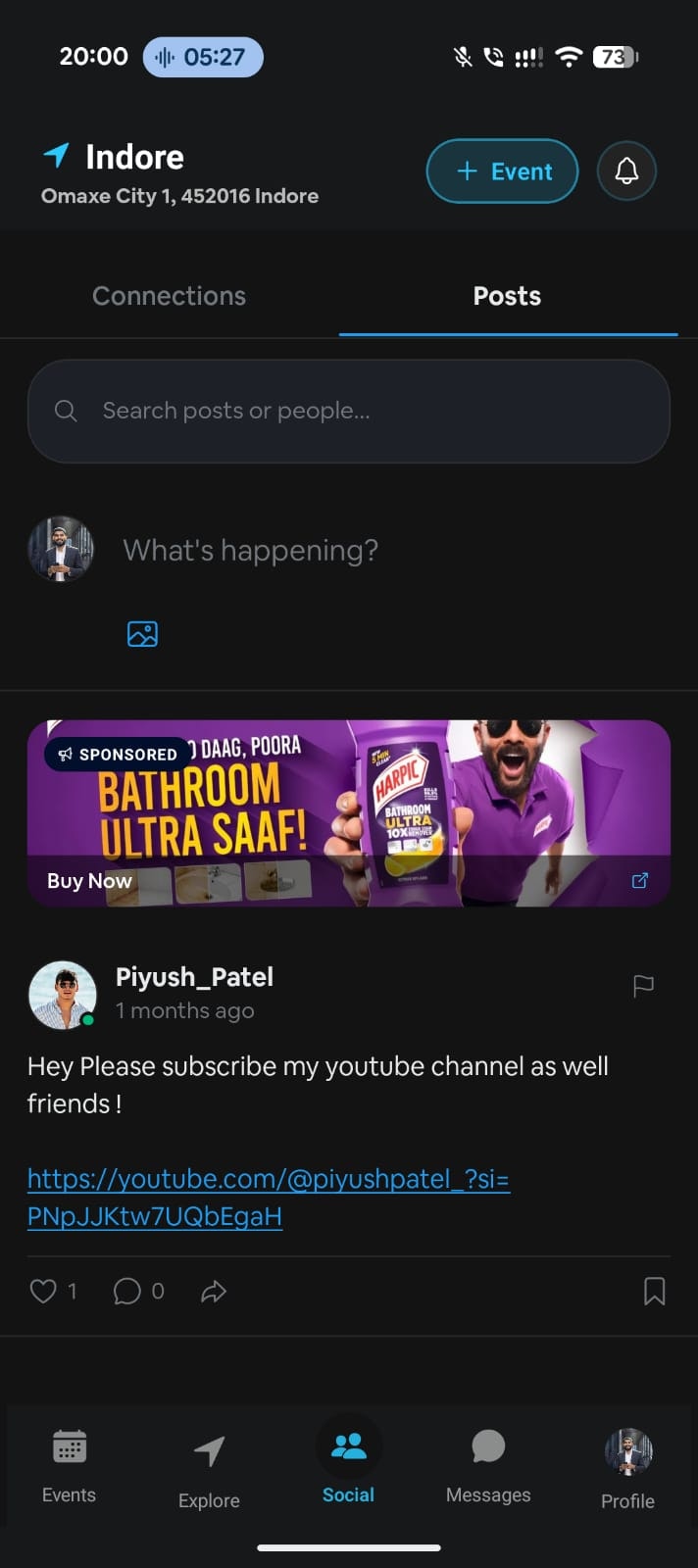Report Piyush_Patel's post with flag icon
The height and width of the screenshot is (1568, 698).
pos(643,986)
